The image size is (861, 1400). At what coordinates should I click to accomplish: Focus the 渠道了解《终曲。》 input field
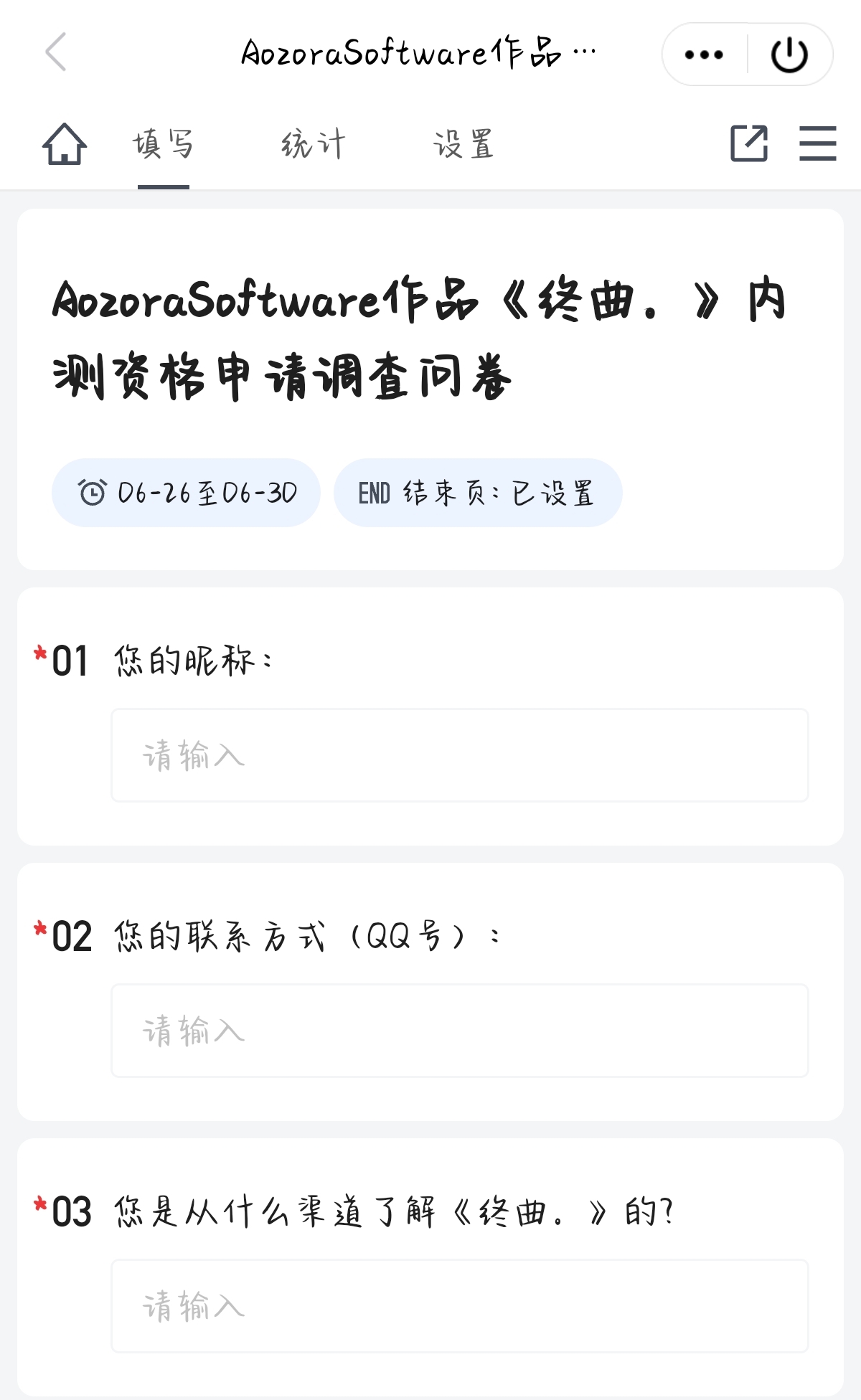click(x=460, y=1306)
